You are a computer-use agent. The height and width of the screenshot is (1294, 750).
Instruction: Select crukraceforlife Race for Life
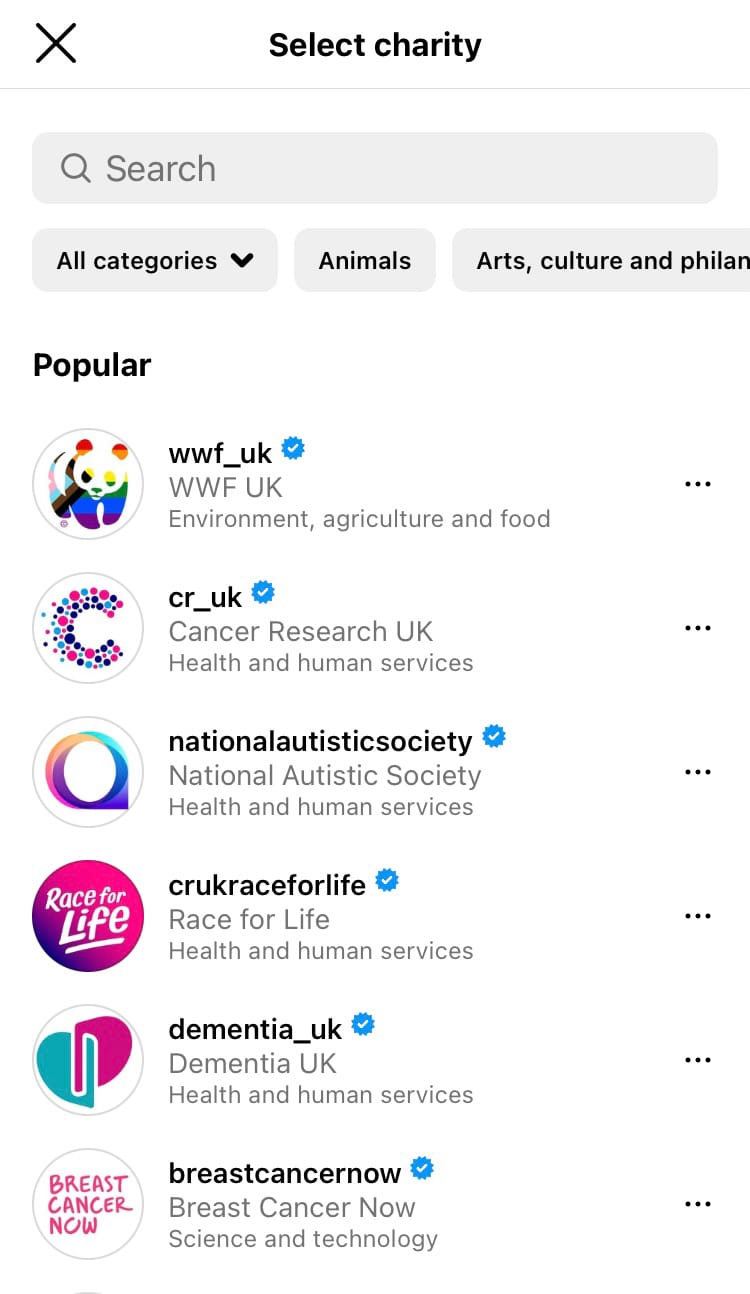pos(375,916)
